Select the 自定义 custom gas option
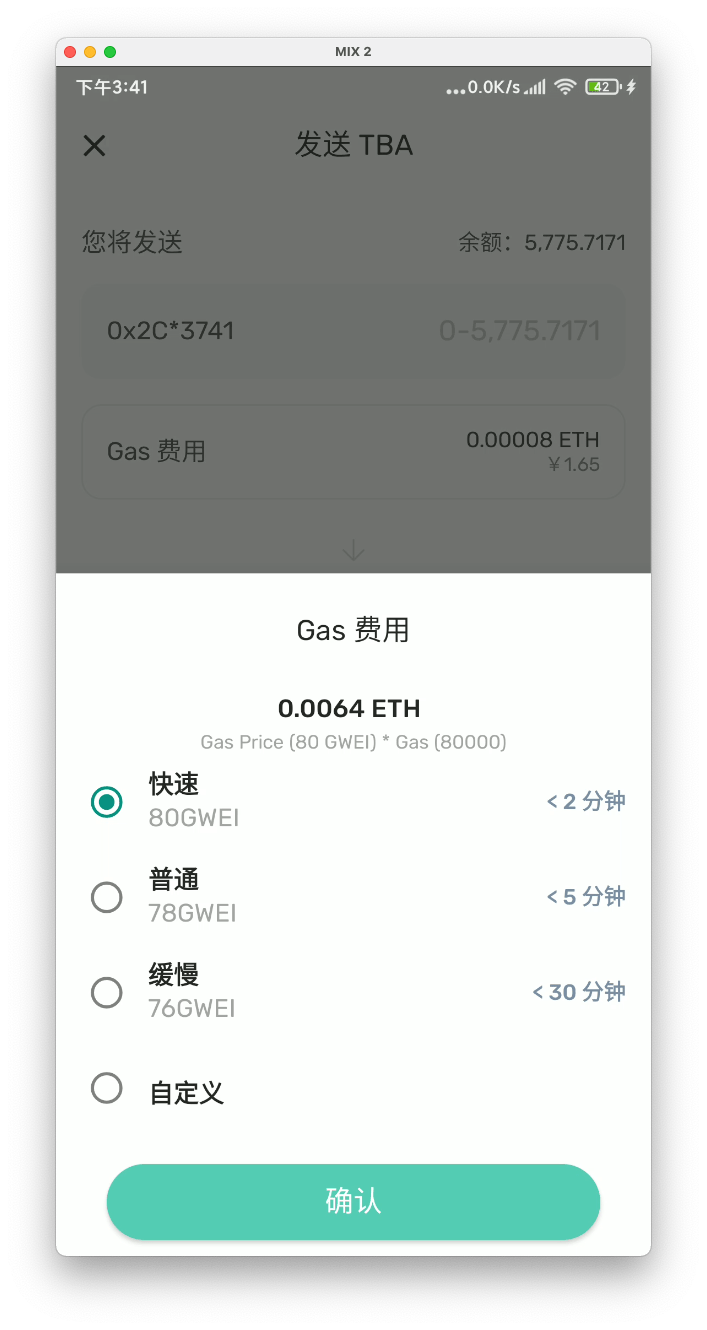This screenshot has height=1330, width=707. click(353, 1089)
